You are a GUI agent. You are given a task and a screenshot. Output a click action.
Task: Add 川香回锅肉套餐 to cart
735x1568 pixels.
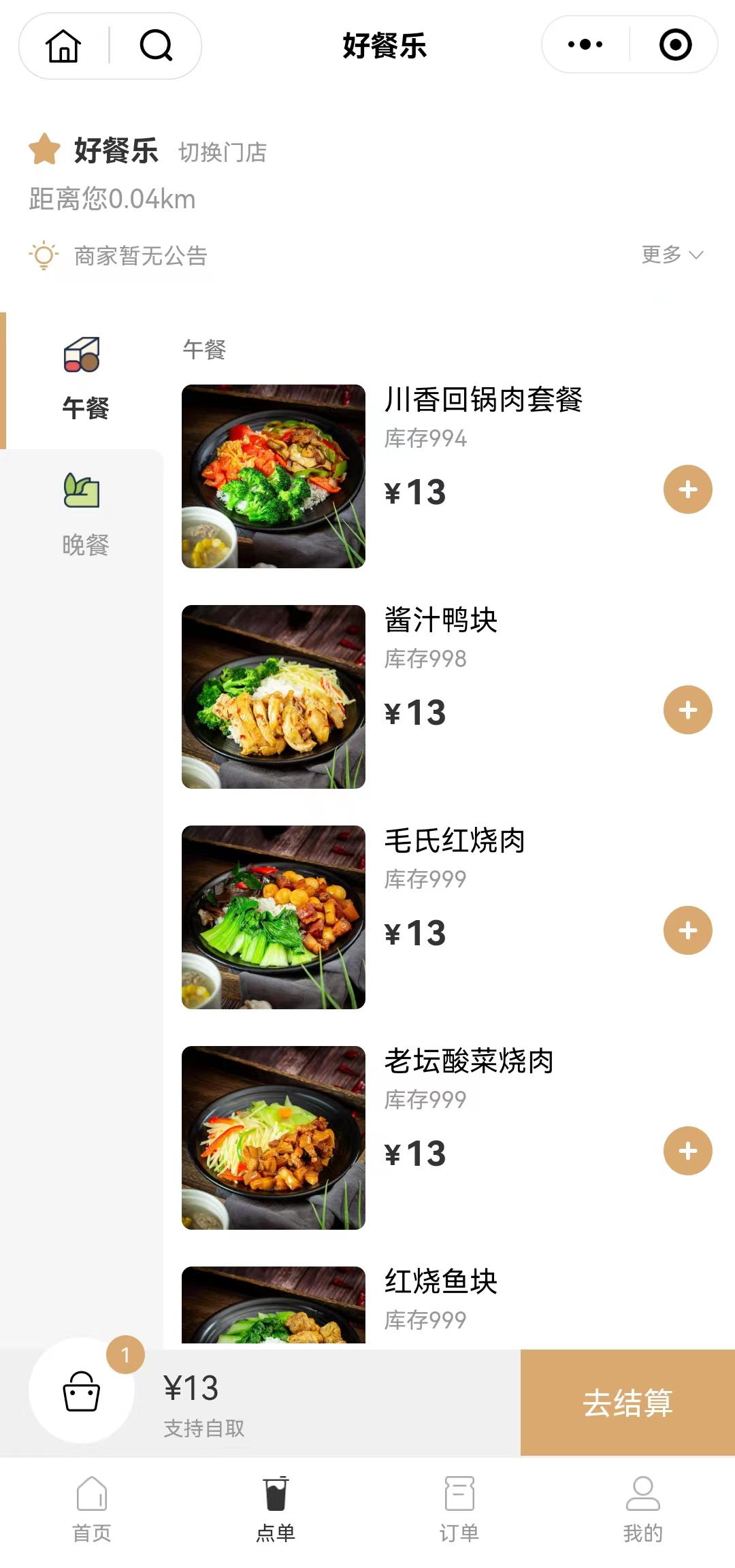tap(688, 489)
